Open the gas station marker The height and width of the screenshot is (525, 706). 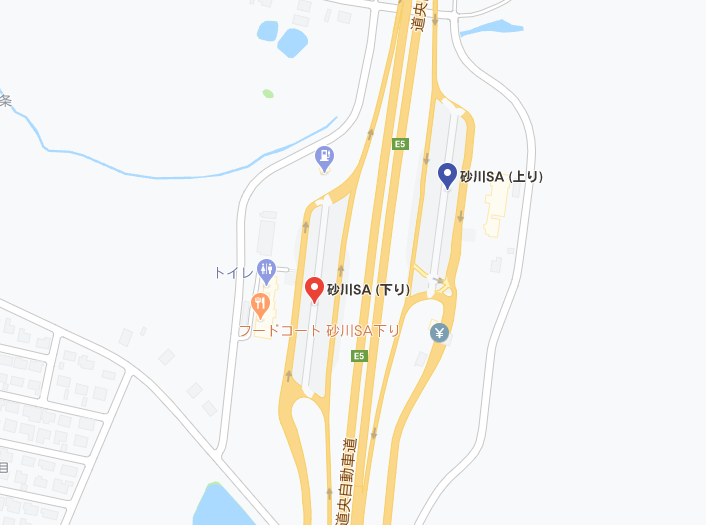324,156
